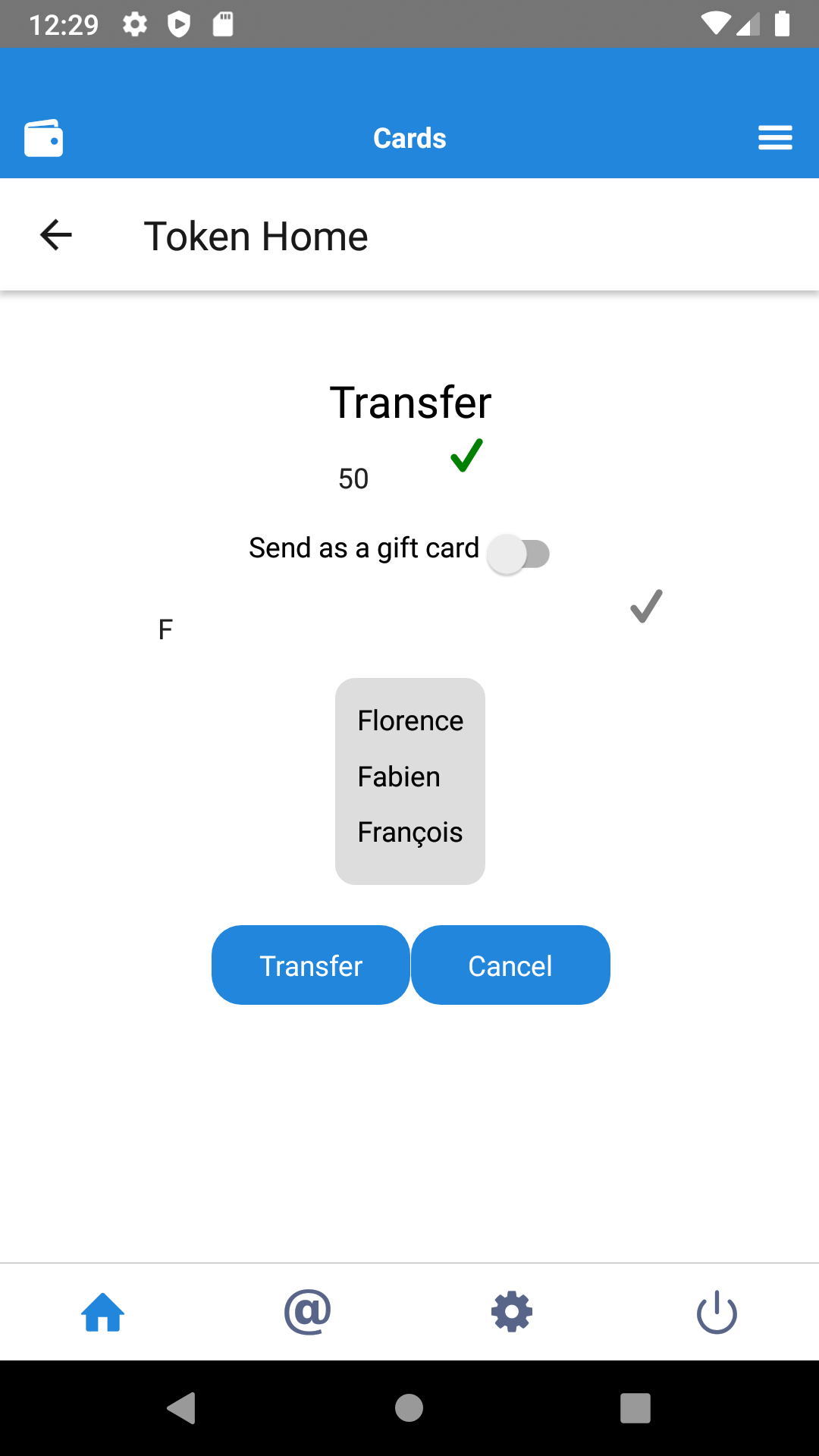Open the @ contacts tab
This screenshot has height=1456, width=819.
coord(307,1312)
